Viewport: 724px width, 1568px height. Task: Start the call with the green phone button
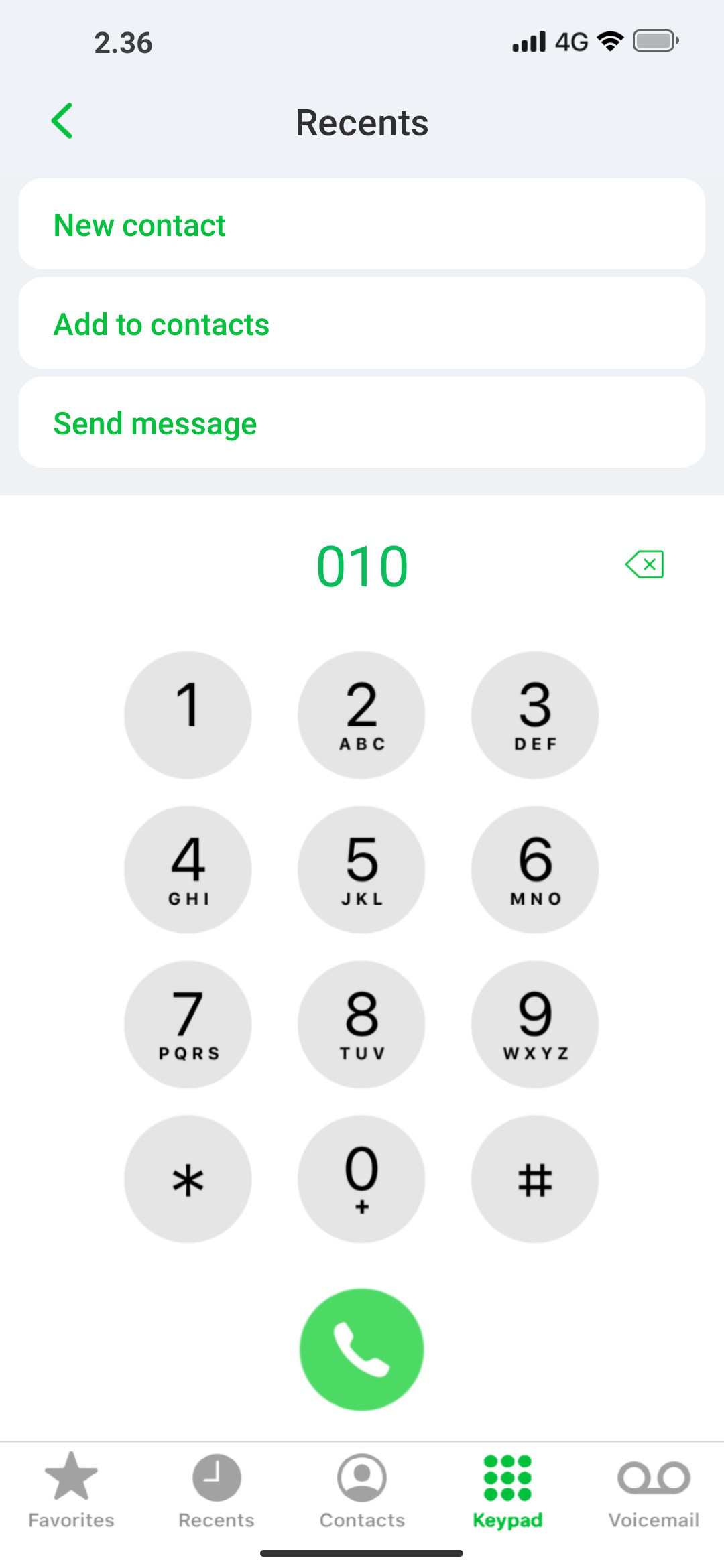(361, 1350)
